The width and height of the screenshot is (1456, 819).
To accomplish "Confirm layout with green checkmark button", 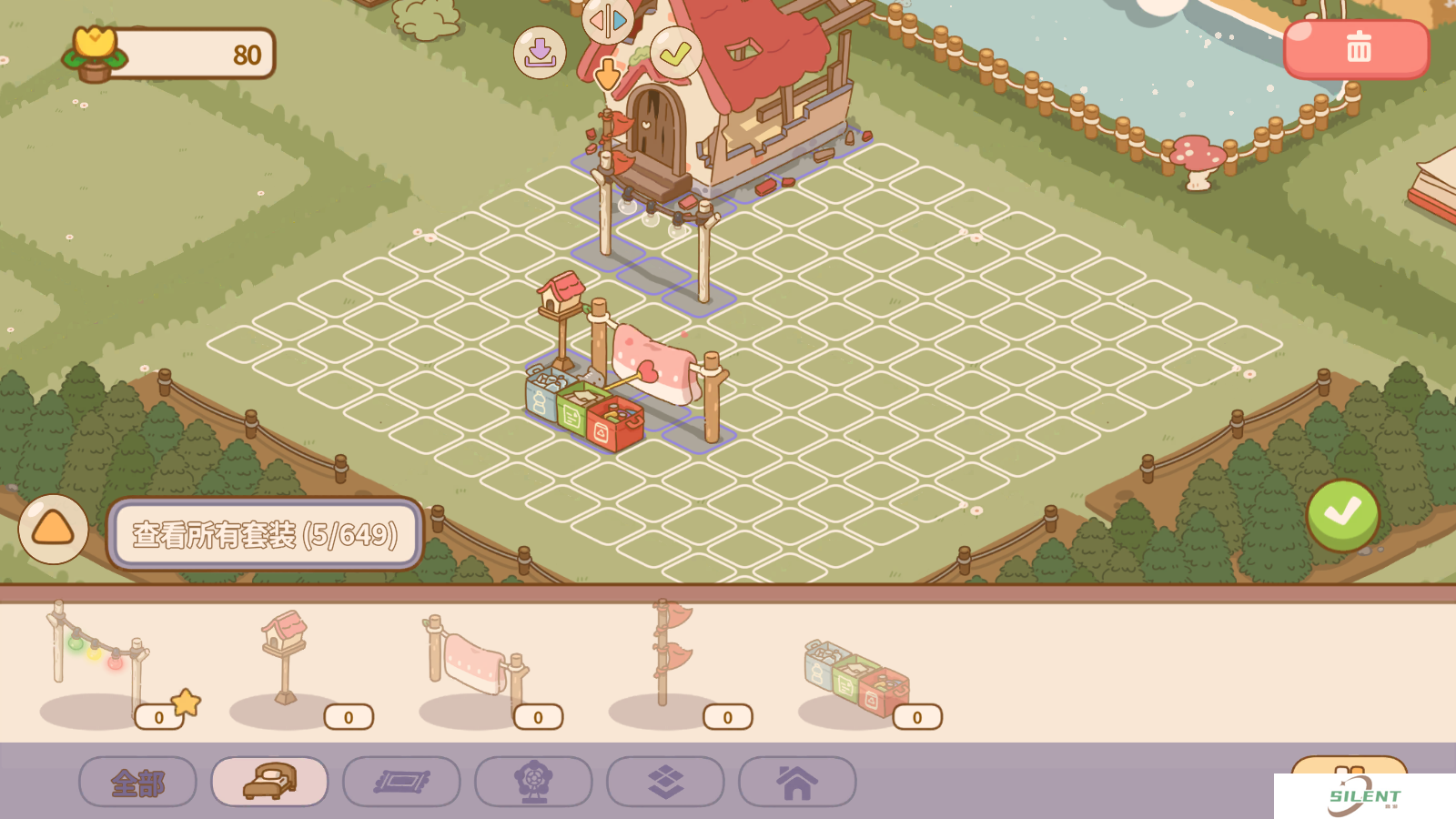I will point(1342,515).
